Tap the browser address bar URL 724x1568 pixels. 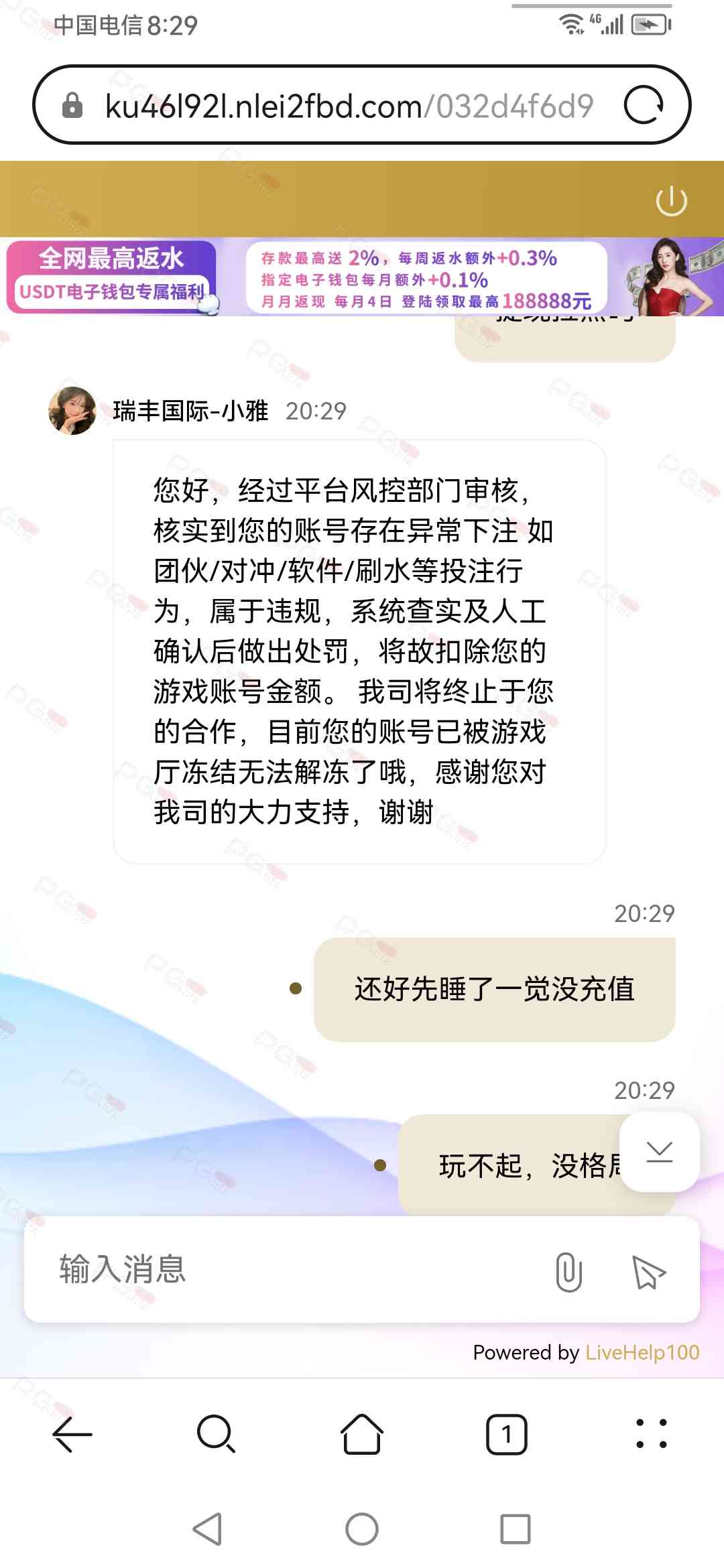point(349,106)
